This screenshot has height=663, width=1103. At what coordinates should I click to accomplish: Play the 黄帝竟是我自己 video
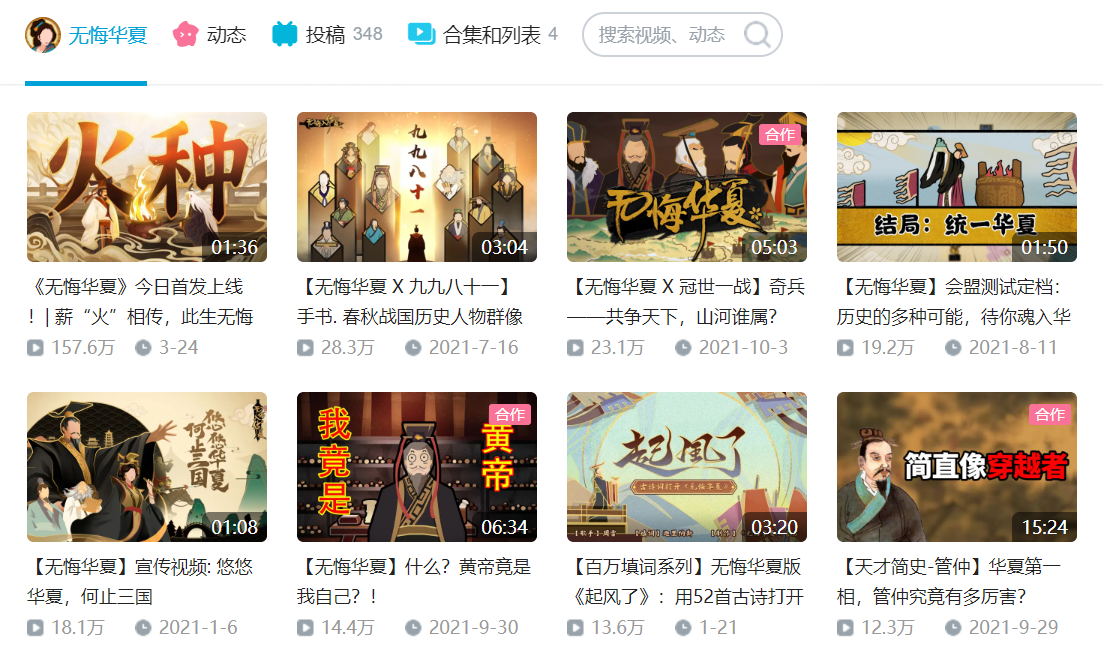[x=417, y=467]
